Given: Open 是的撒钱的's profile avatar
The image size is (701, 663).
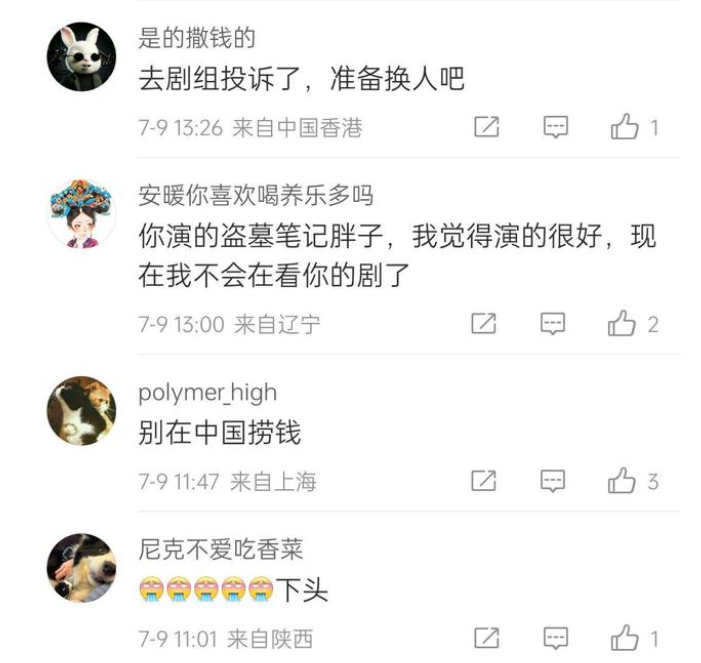Looking at the screenshot, I should pyautogui.click(x=82, y=57).
